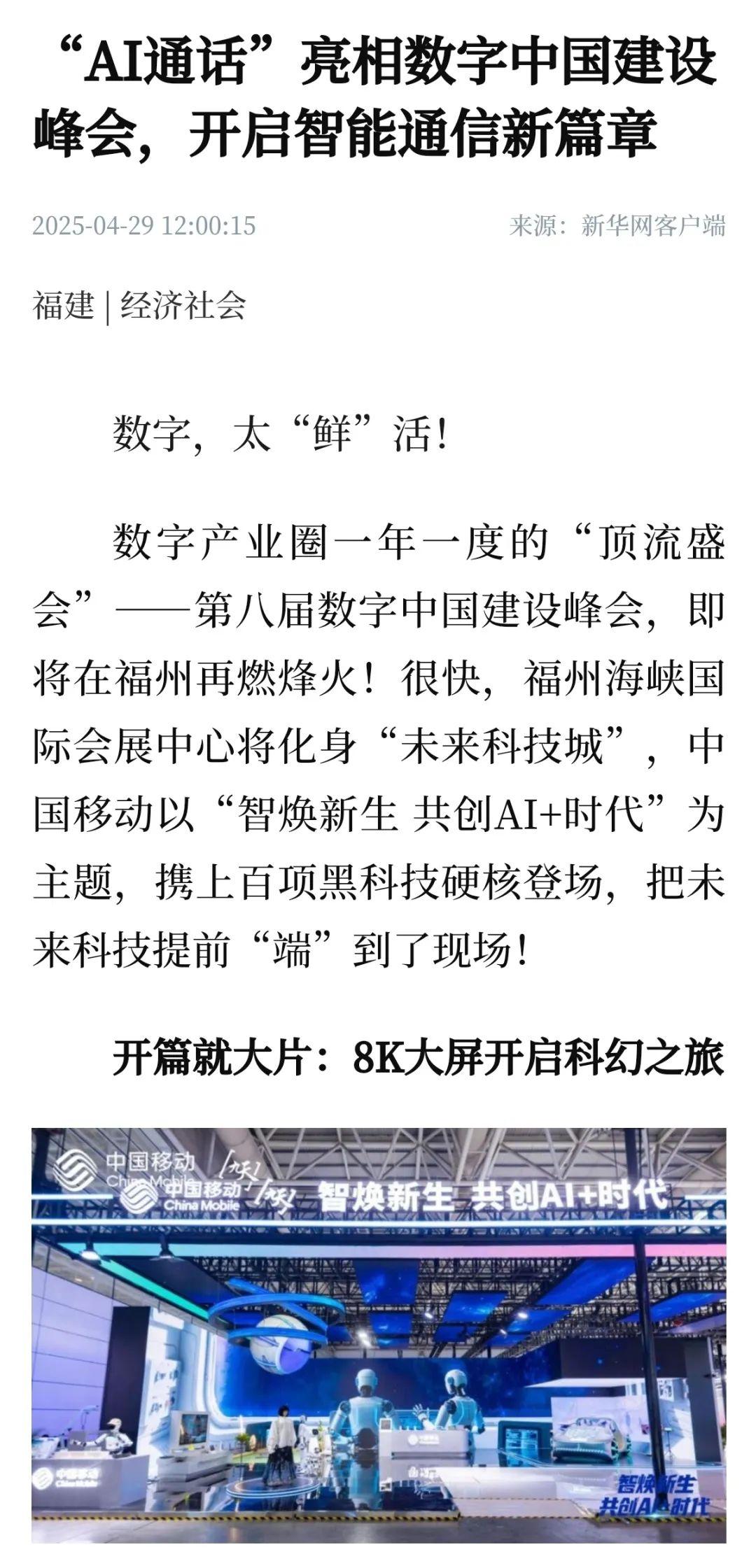
Task: Open the 经济社会 category tag
Action: pos(183,306)
